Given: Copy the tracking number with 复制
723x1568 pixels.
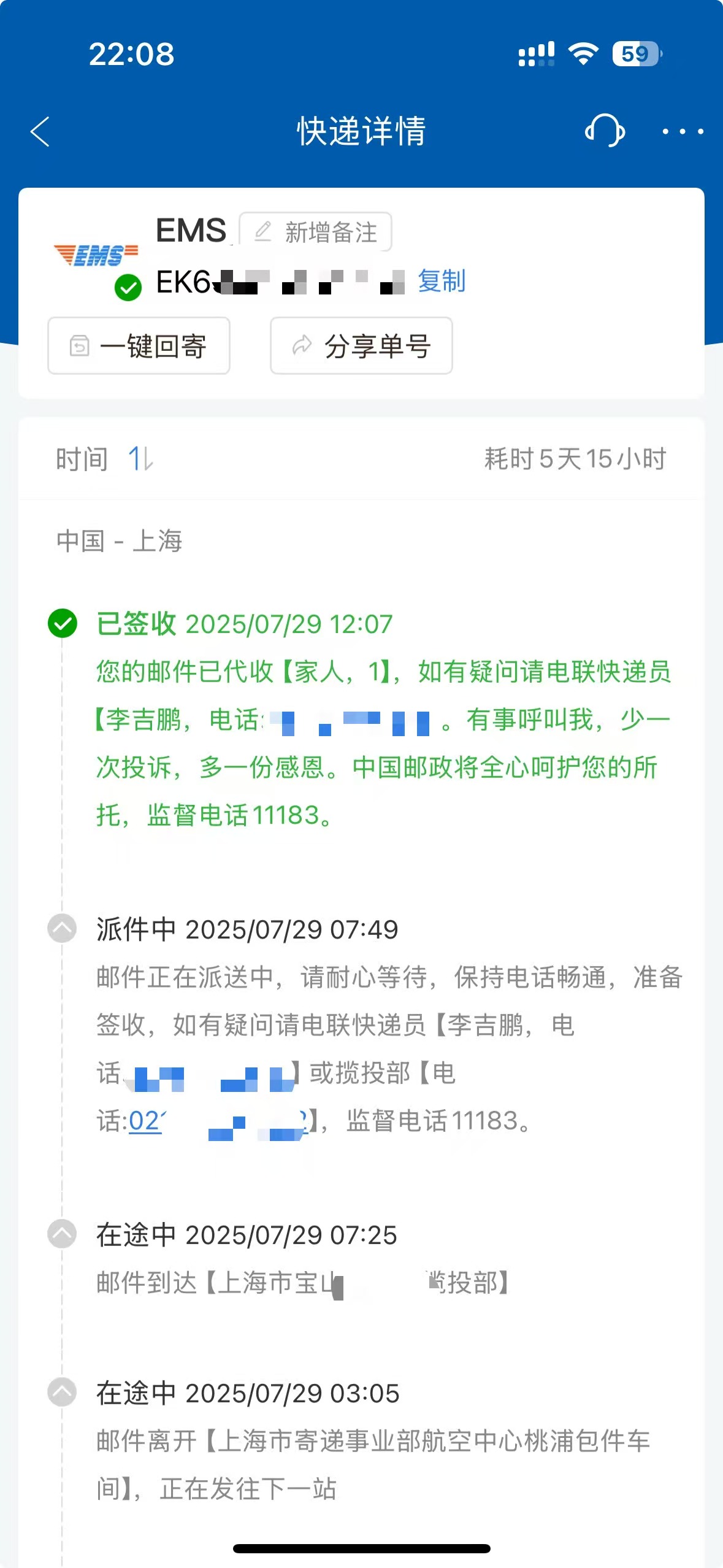Looking at the screenshot, I should tap(442, 282).
